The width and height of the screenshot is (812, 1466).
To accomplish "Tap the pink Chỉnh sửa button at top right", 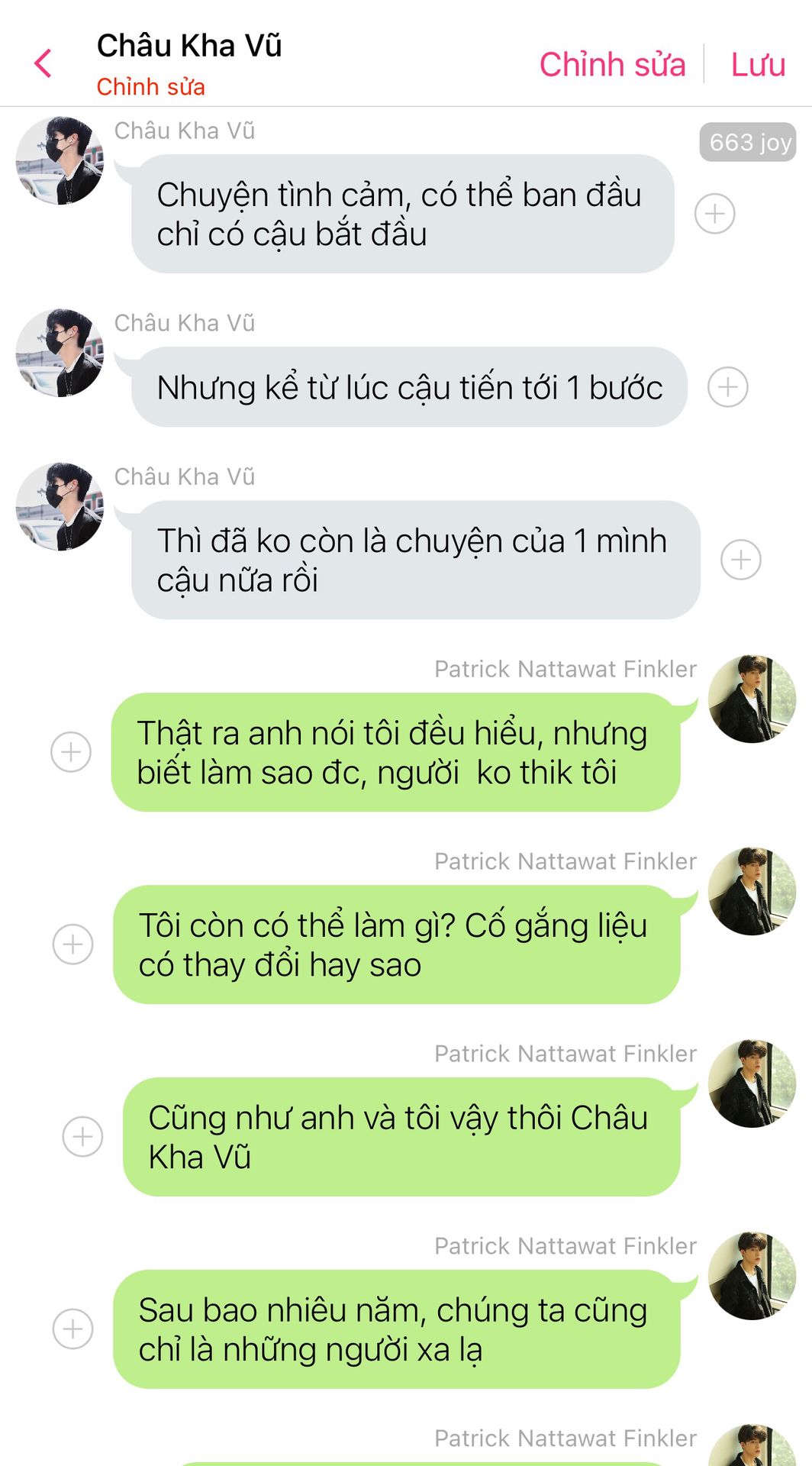I will coord(612,64).
